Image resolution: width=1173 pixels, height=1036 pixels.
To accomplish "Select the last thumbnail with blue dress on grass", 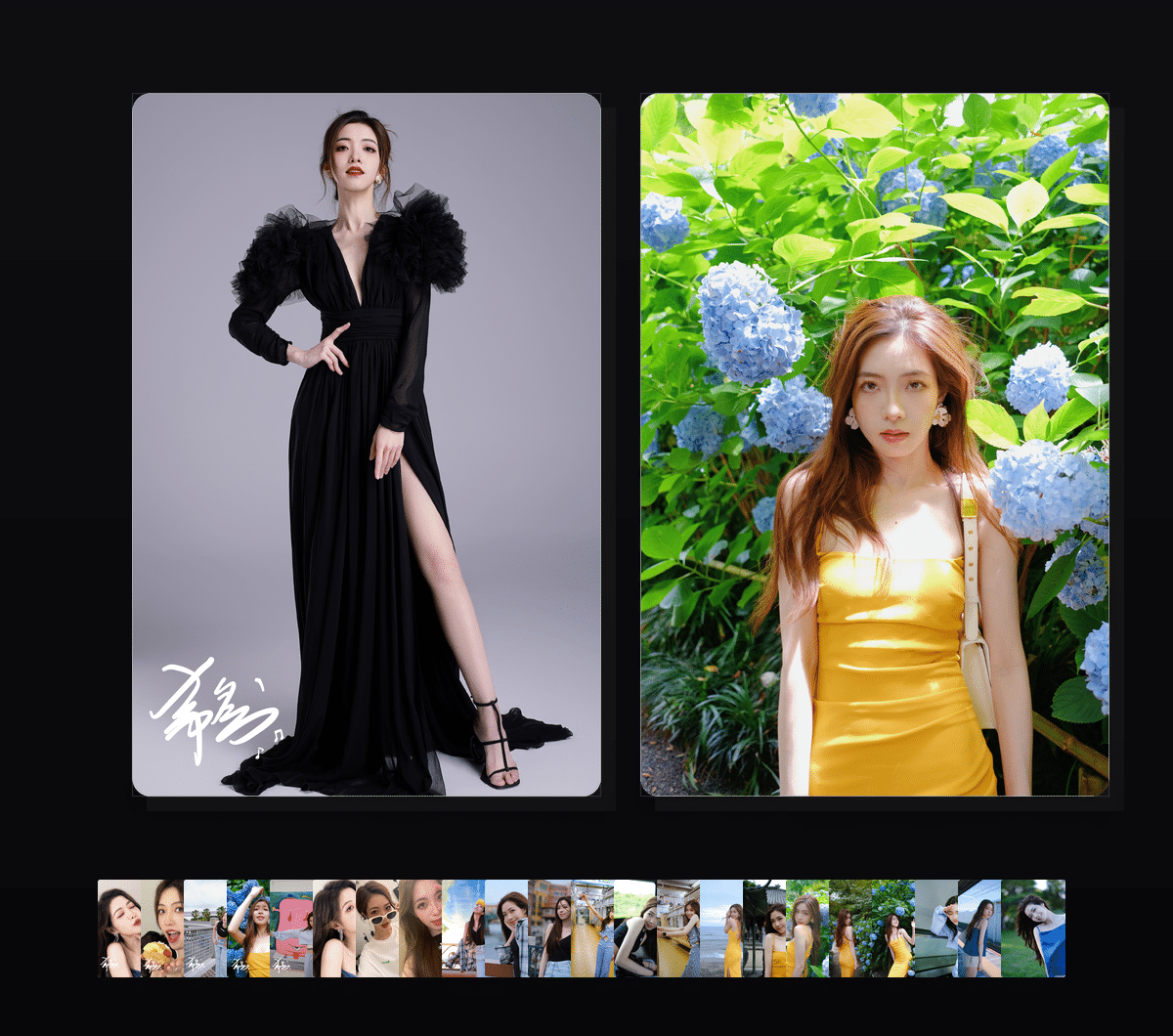I will point(1043,928).
